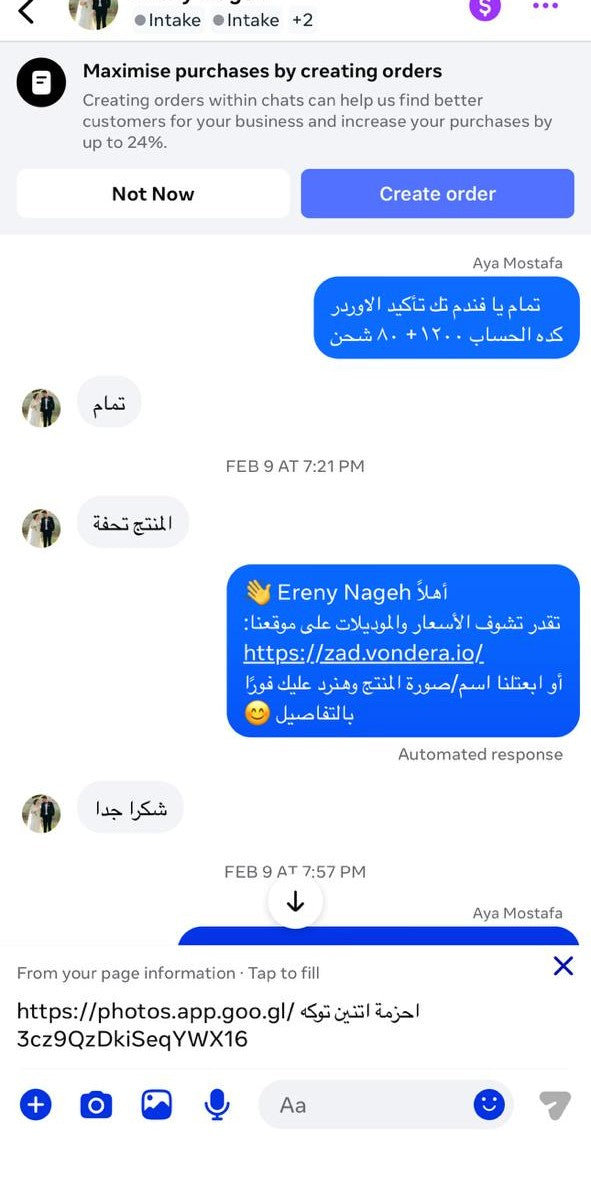The height and width of the screenshot is (1187, 591).
Task: Dismiss the banner with Not Now
Action: pyautogui.click(x=153, y=194)
